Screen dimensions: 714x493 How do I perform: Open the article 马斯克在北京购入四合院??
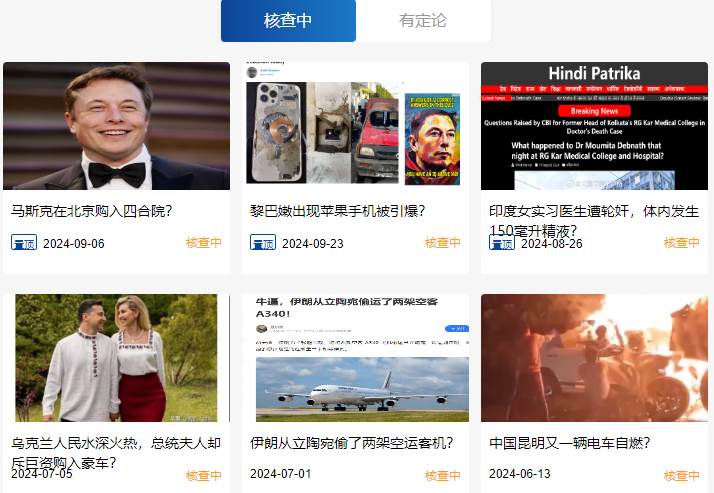coord(92,211)
